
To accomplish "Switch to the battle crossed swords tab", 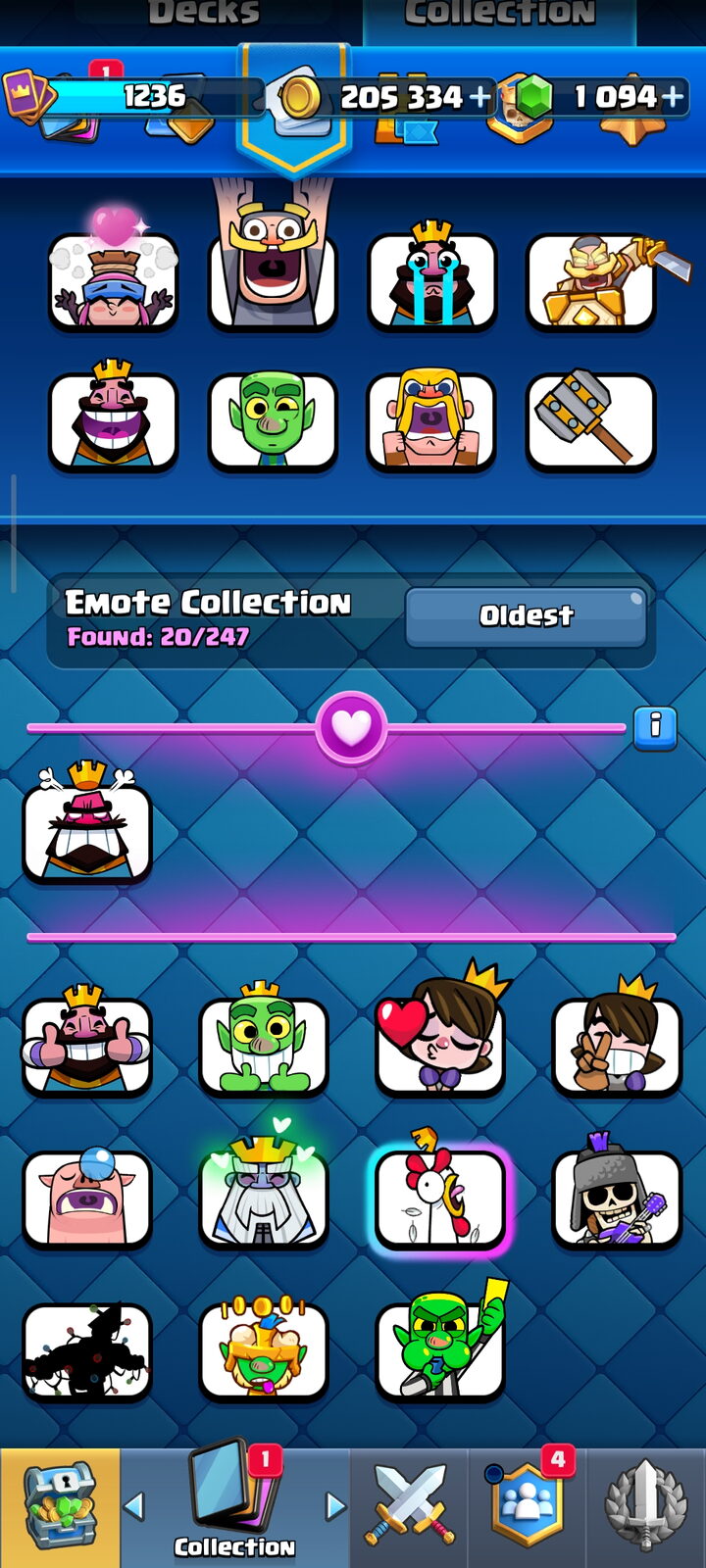I will (410, 1507).
